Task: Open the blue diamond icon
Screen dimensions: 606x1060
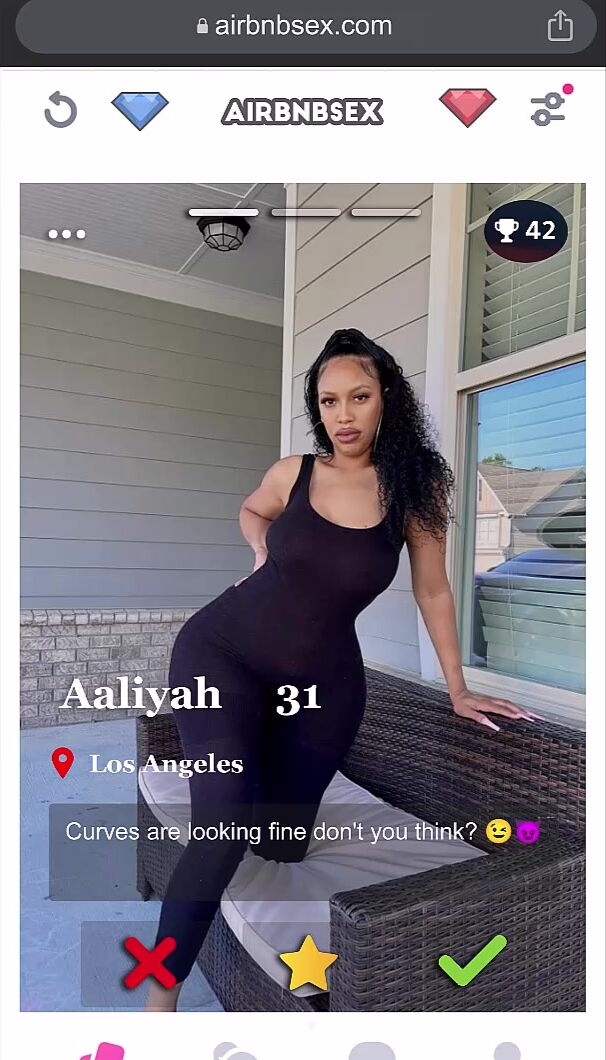Action: pos(140,110)
